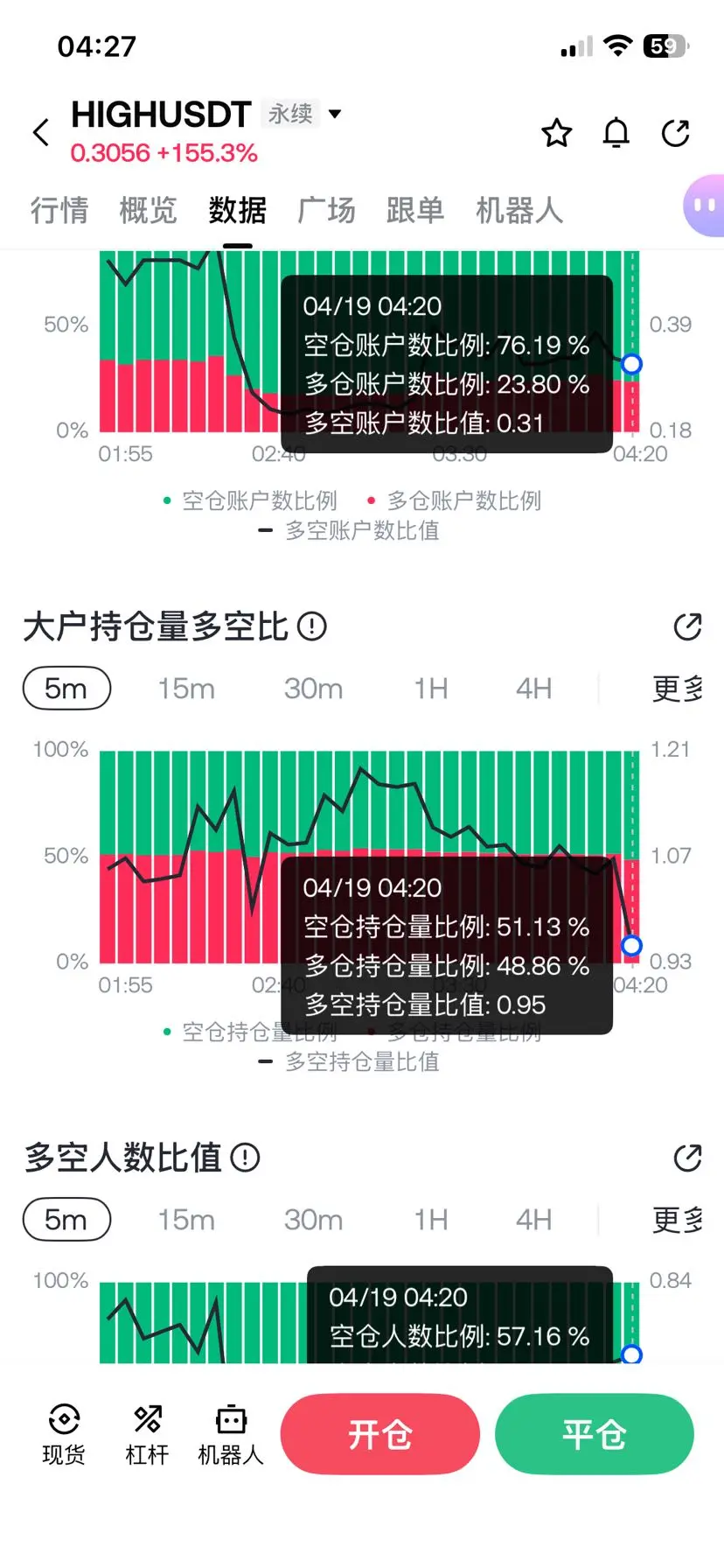Toggle the 多仓账户数比例 legend
This screenshot has width=724, height=1568.
point(462,500)
